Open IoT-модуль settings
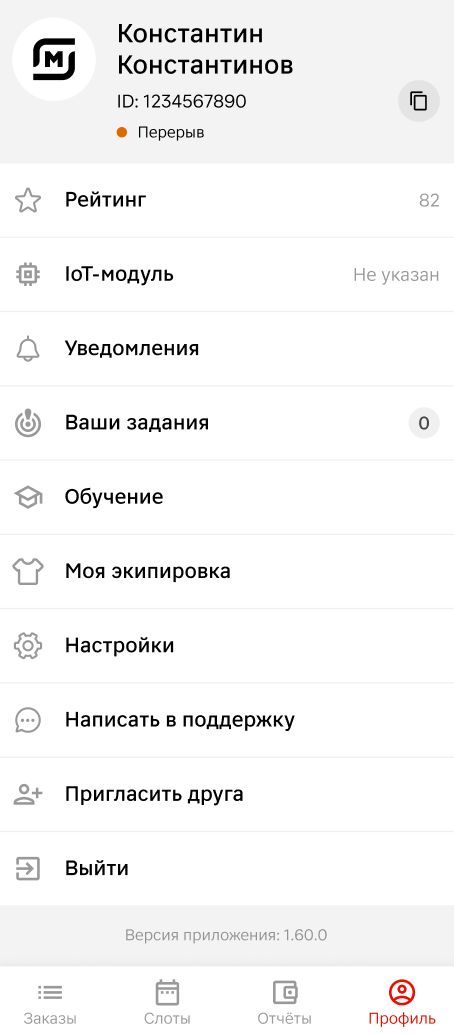The width and height of the screenshot is (454, 1034). tap(227, 274)
